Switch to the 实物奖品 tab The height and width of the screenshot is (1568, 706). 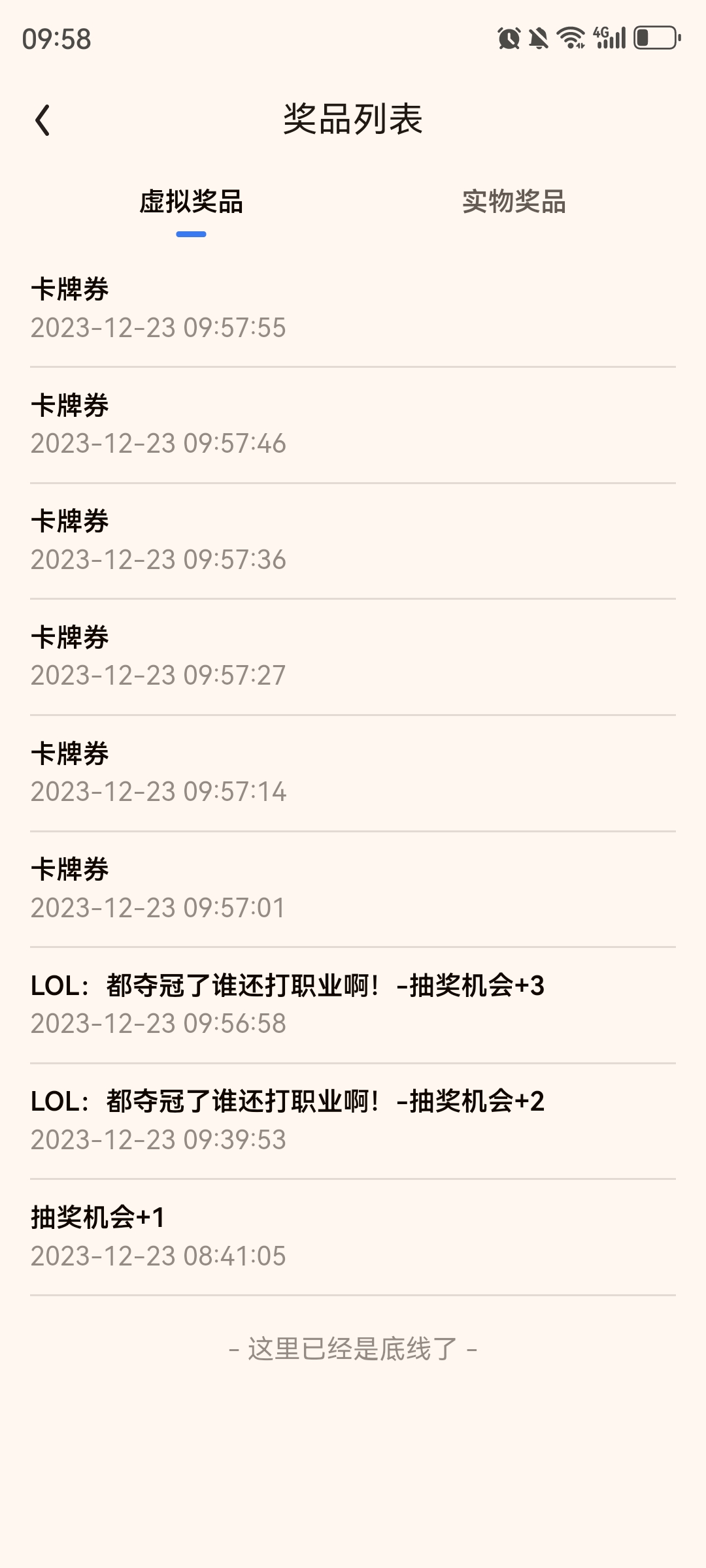click(514, 201)
